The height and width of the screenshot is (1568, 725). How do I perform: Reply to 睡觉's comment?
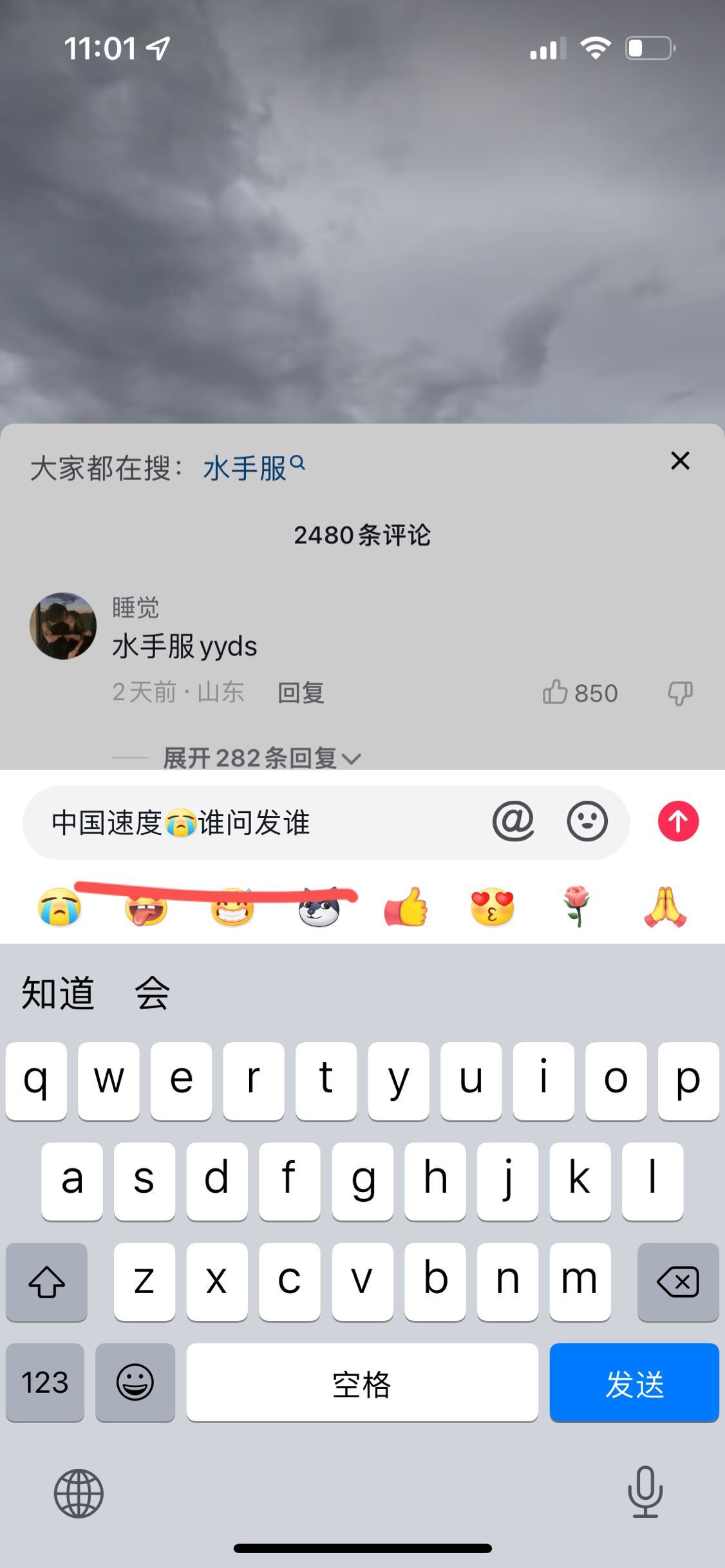click(x=301, y=693)
